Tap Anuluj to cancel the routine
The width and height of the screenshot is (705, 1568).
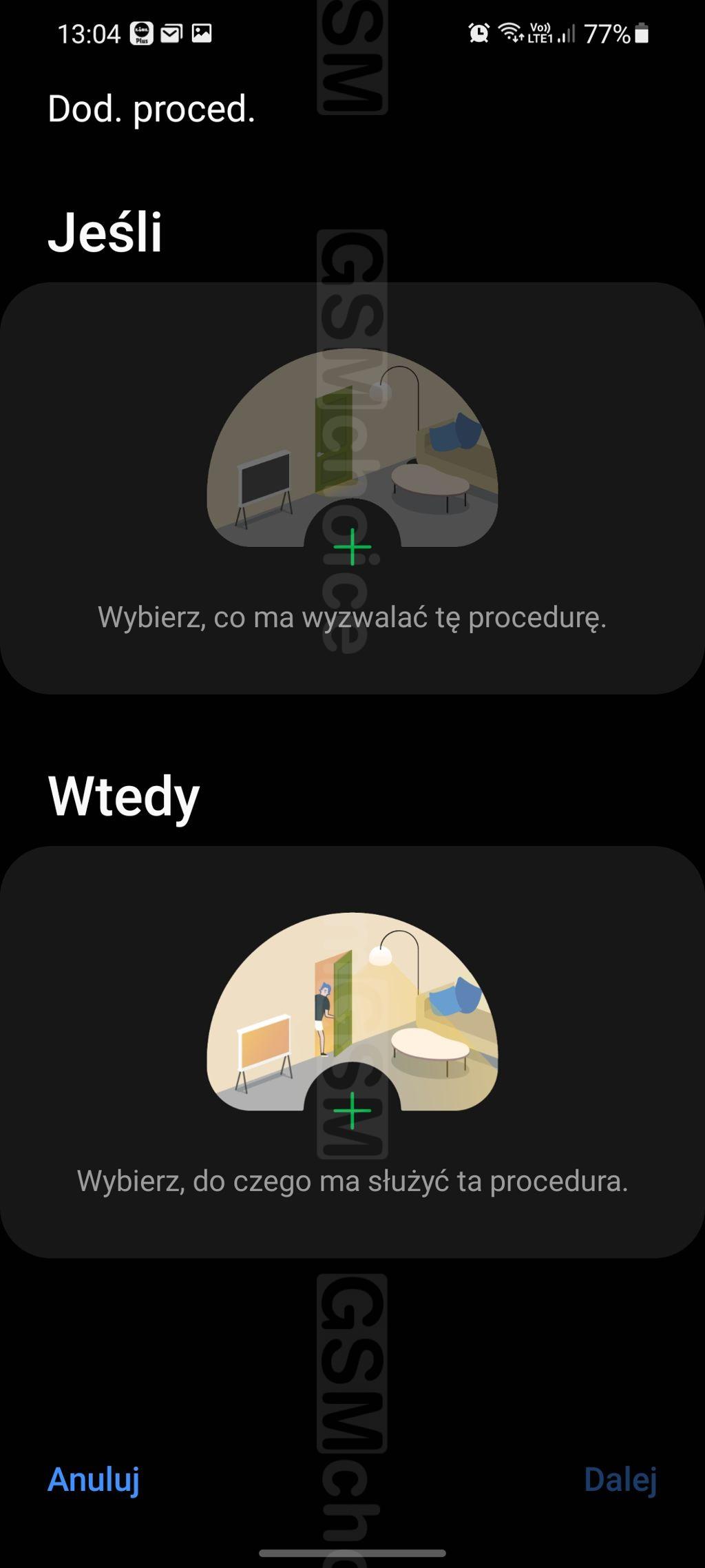[94, 1479]
